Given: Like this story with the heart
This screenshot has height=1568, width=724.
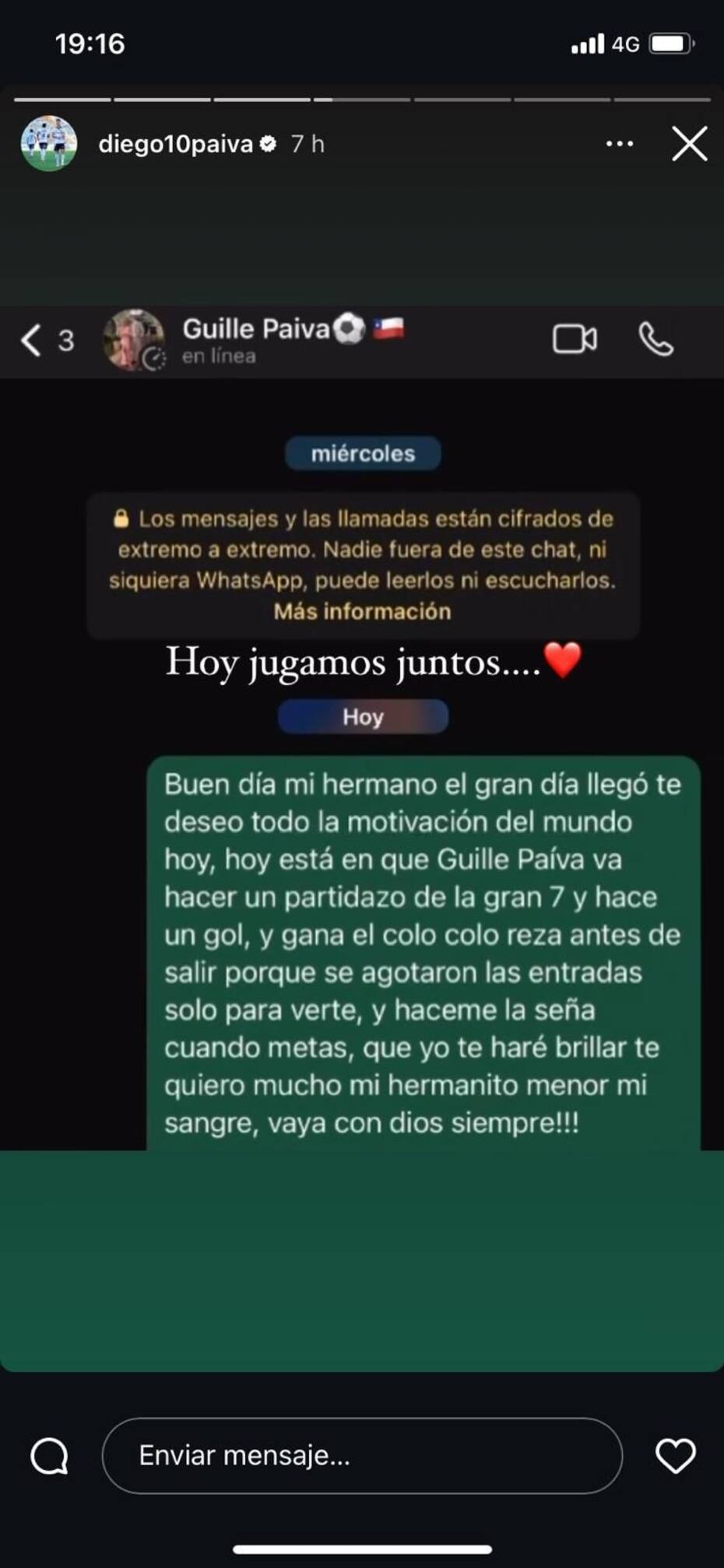Looking at the screenshot, I should (x=675, y=1455).
